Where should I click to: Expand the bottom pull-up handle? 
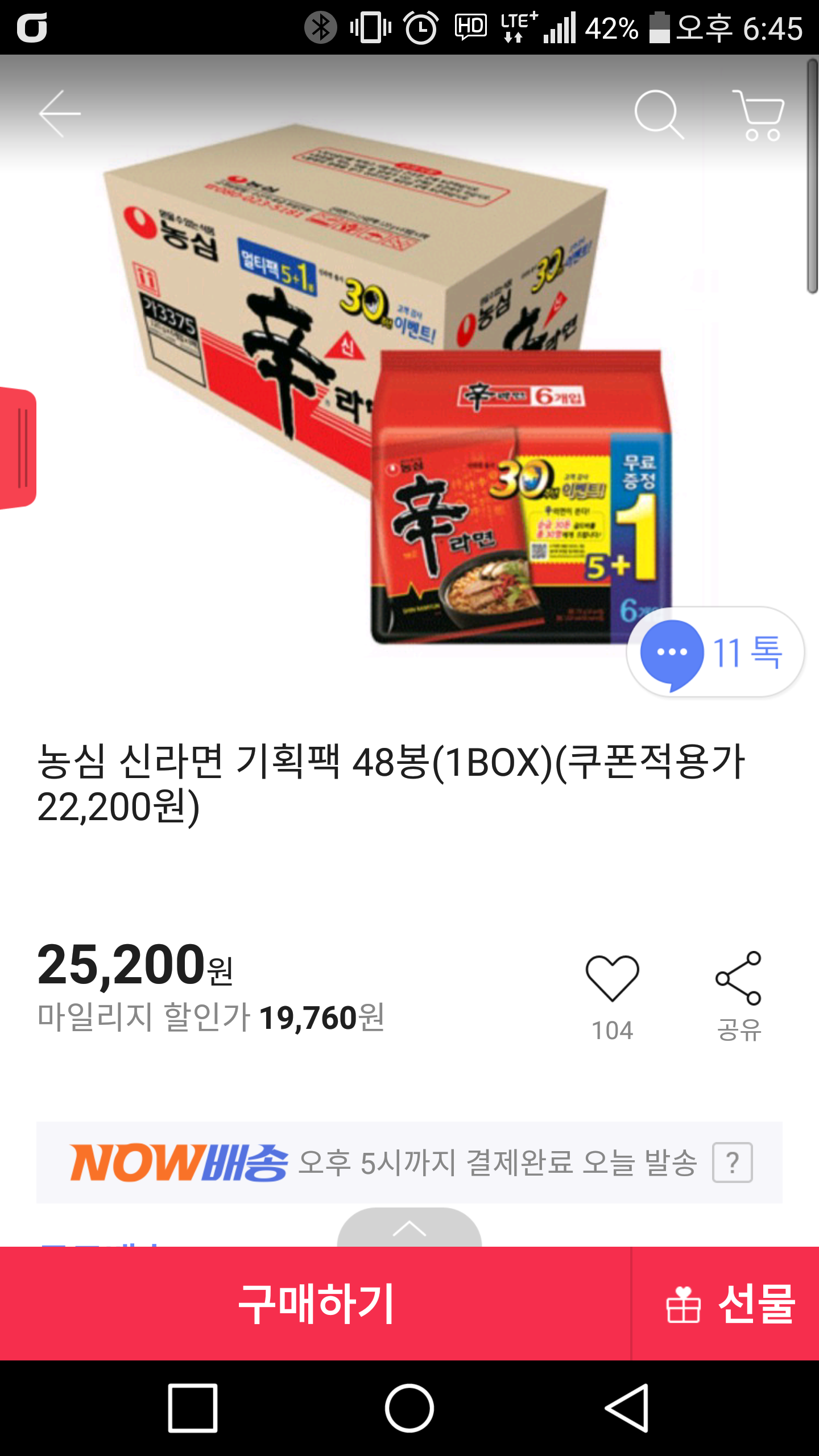tap(409, 1227)
